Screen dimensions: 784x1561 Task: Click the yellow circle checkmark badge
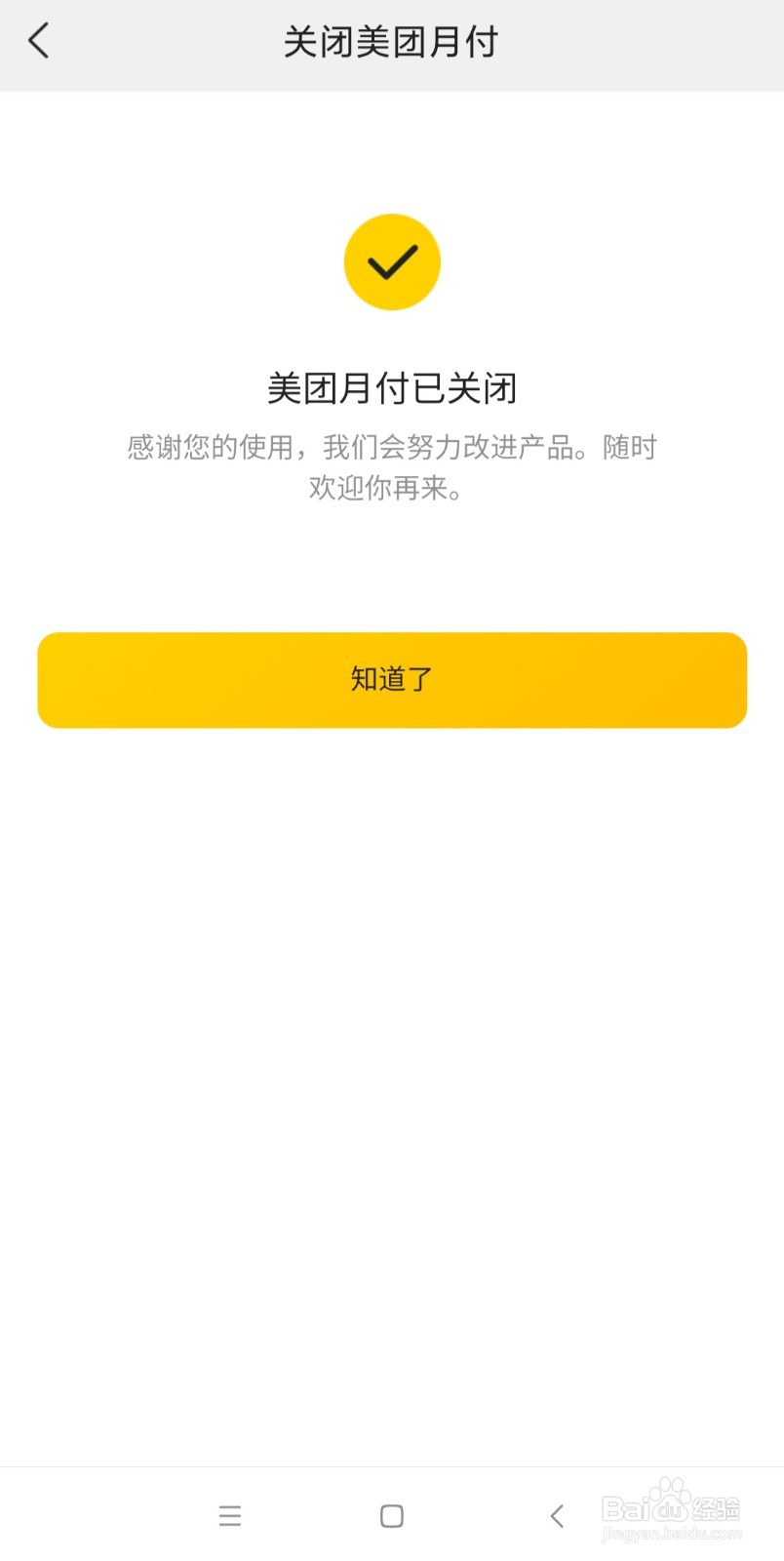392,261
